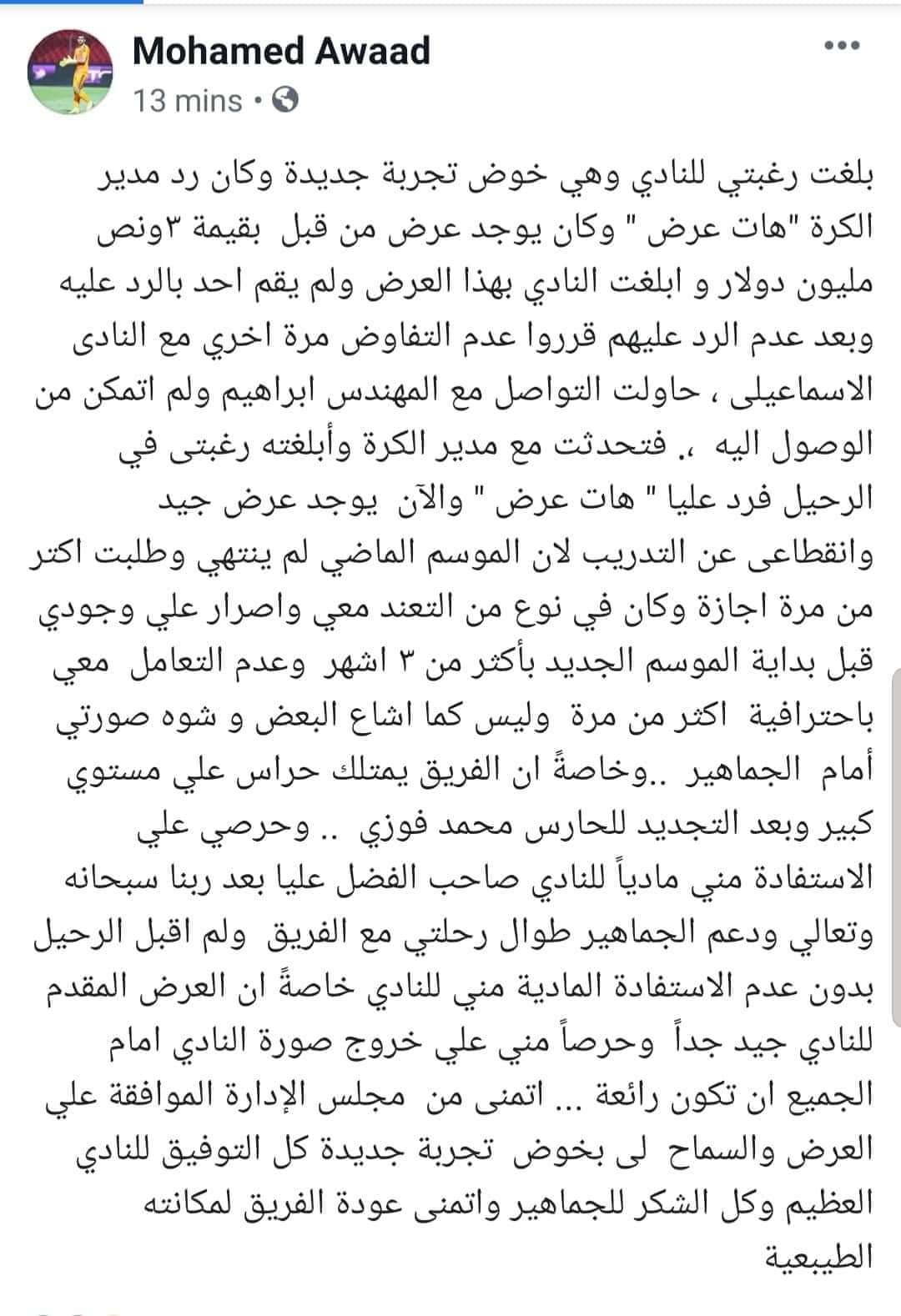Open the post's three-dot options menu
This screenshot has height=1316, width=901.
point(841,46)
